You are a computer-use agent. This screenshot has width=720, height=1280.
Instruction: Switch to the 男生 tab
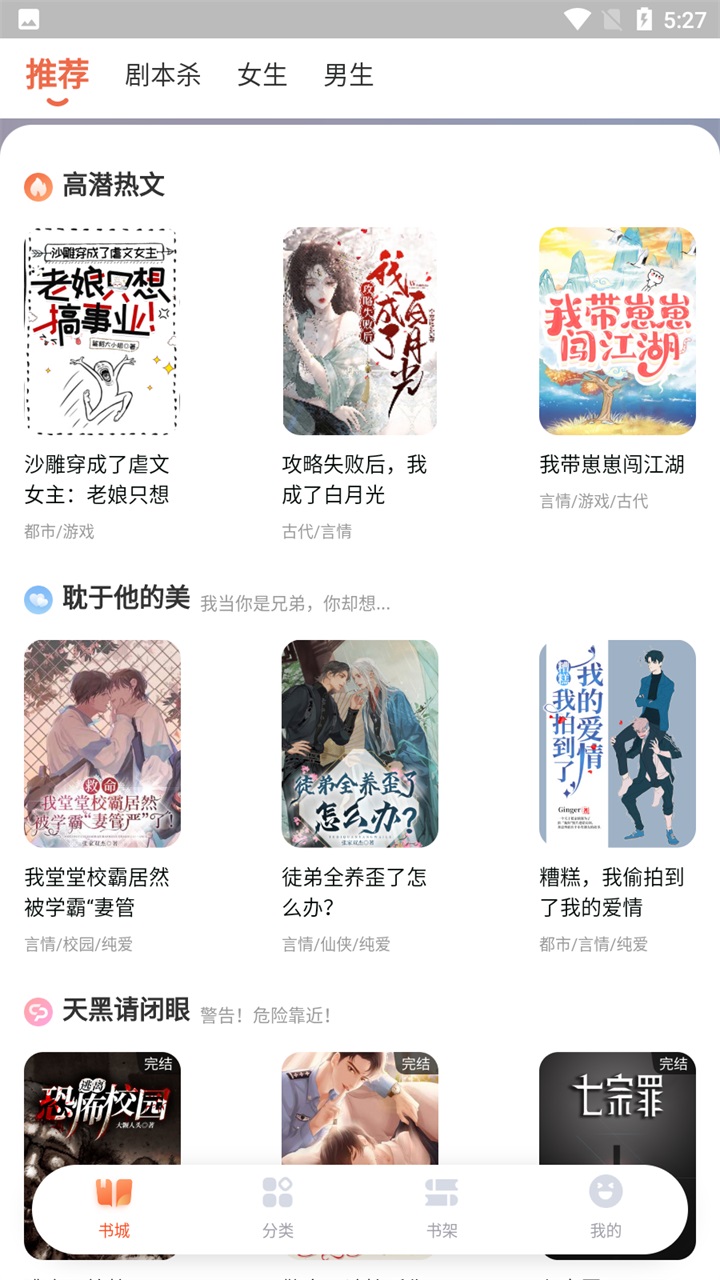(x=346, y=75)
